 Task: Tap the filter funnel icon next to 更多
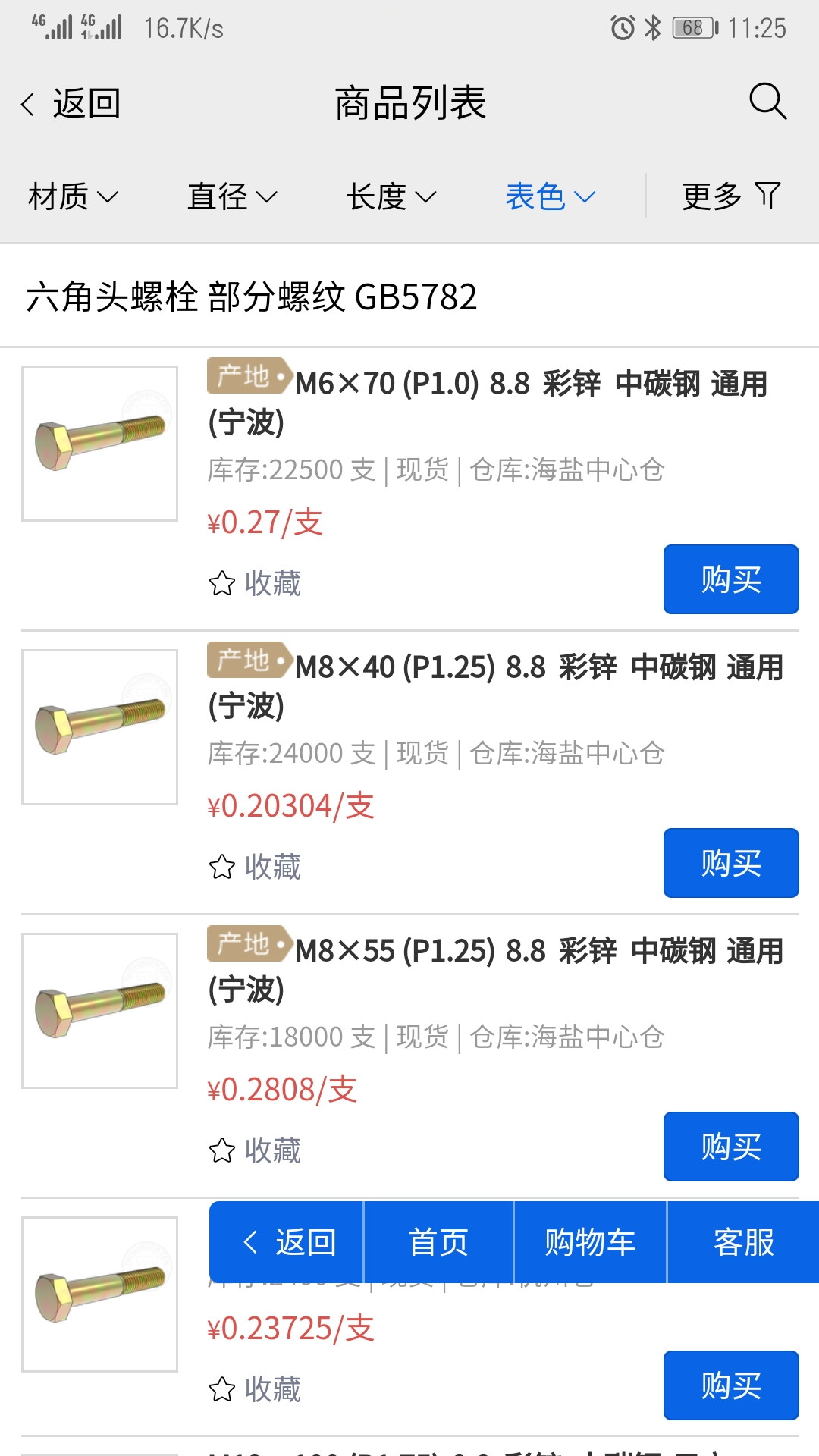click(x=768, y=196)
